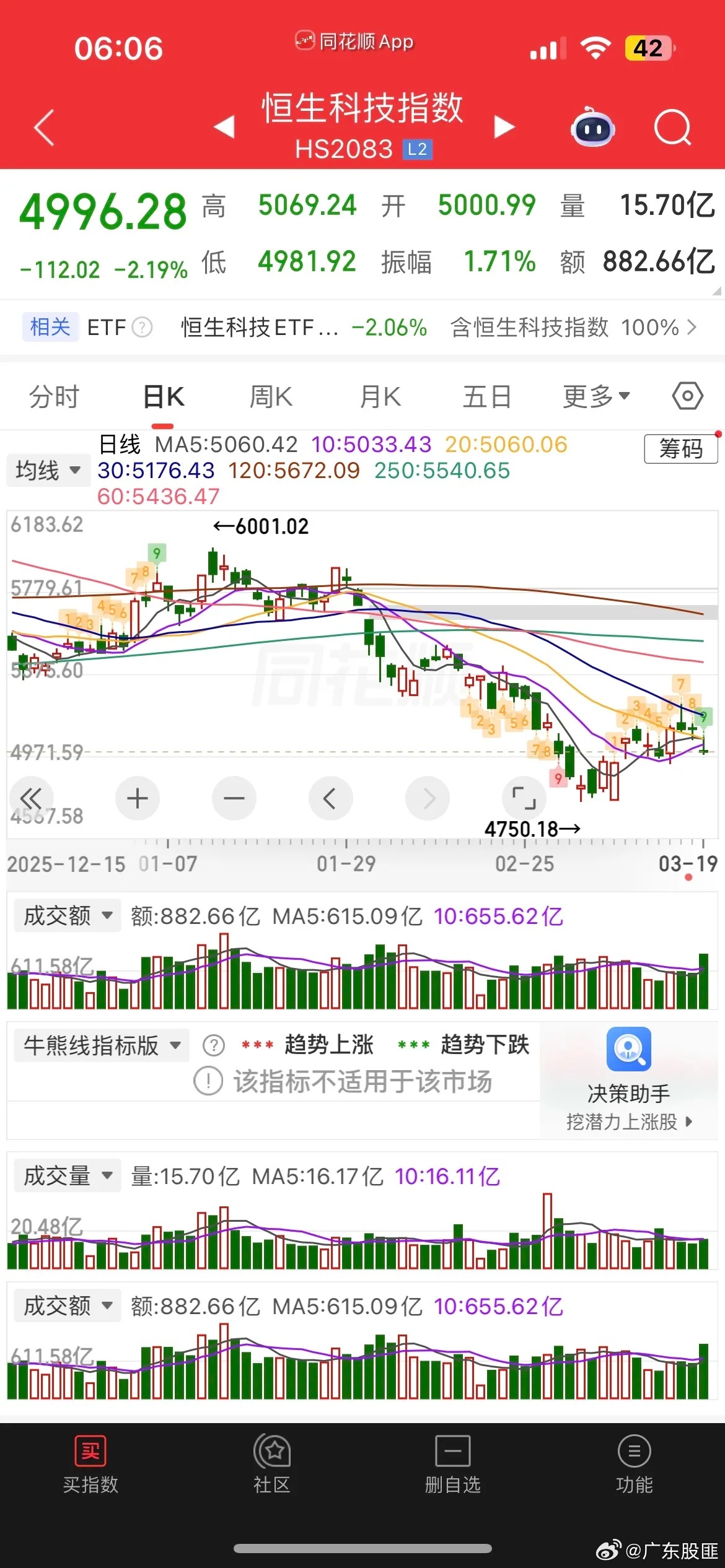
Task: Zoom out the K-line chart with minus
Action: click(x=234, y=798)
